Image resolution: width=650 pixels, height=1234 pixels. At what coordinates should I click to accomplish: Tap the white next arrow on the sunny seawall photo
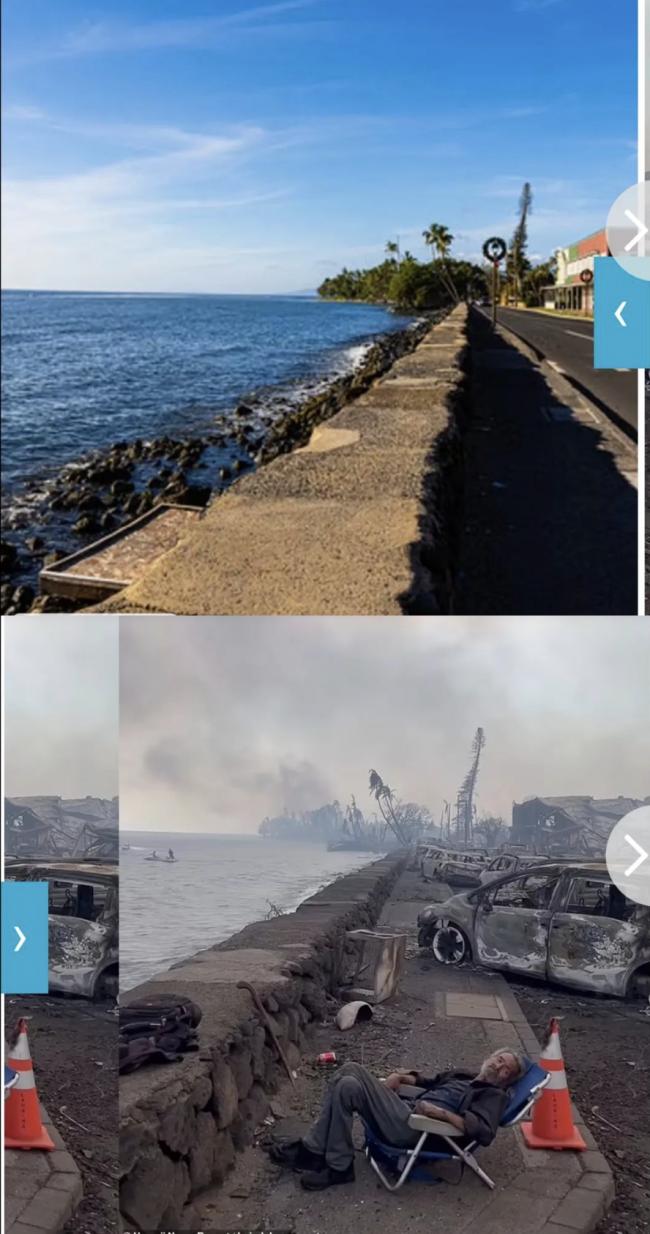pyautogui.click(x=631, y=231)
